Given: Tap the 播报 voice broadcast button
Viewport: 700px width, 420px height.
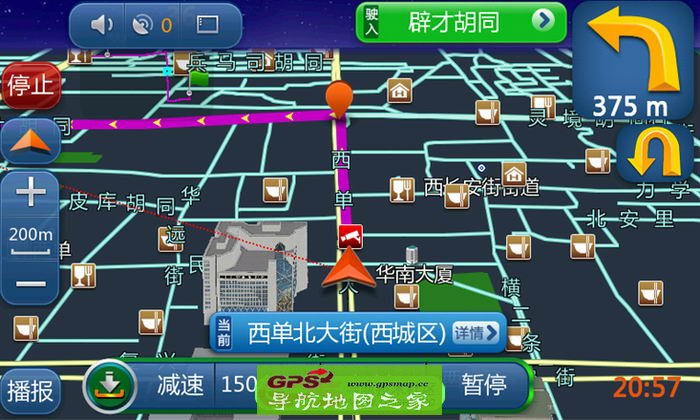Looking at the screenshot, I should tap(29, 388).
